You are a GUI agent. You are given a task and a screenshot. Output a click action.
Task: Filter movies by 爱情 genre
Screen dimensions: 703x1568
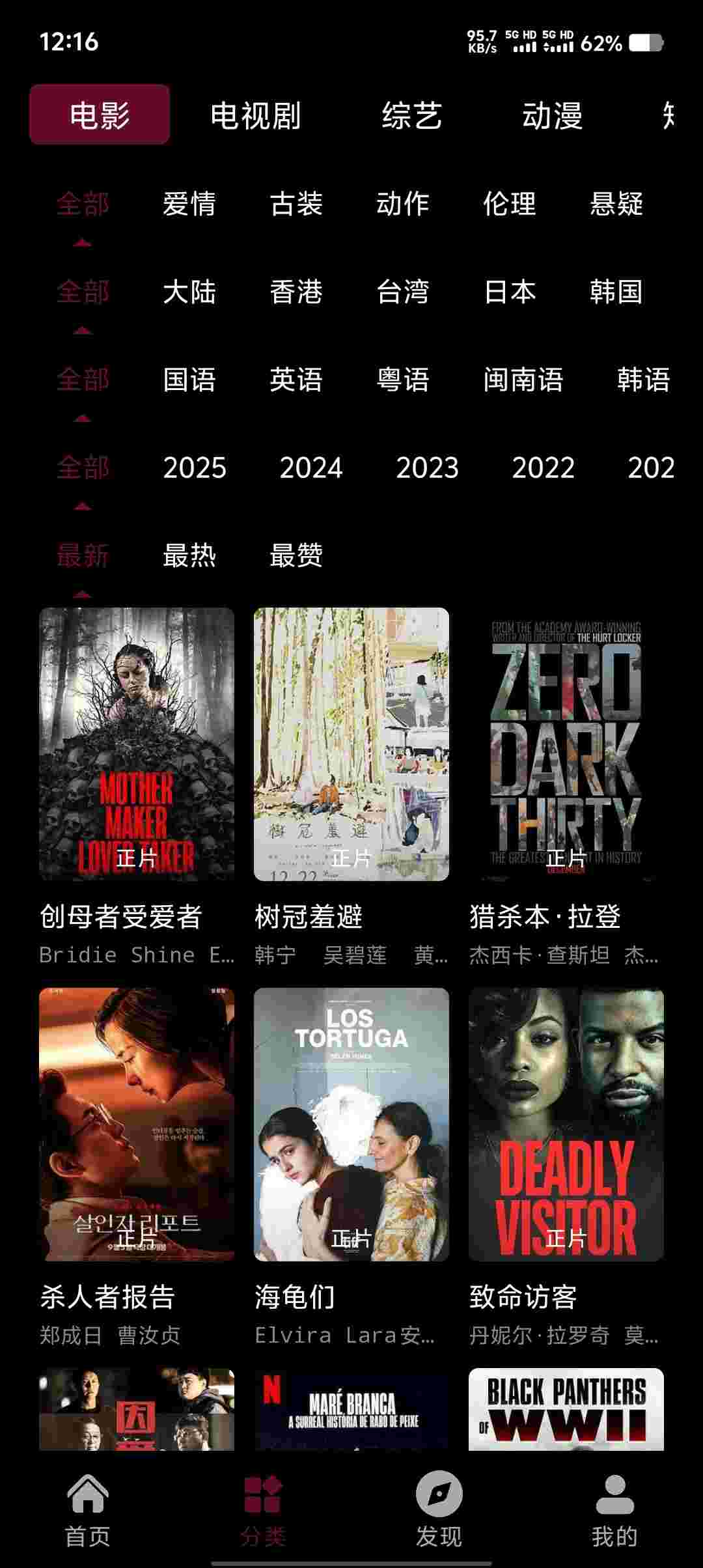(189, 204)
